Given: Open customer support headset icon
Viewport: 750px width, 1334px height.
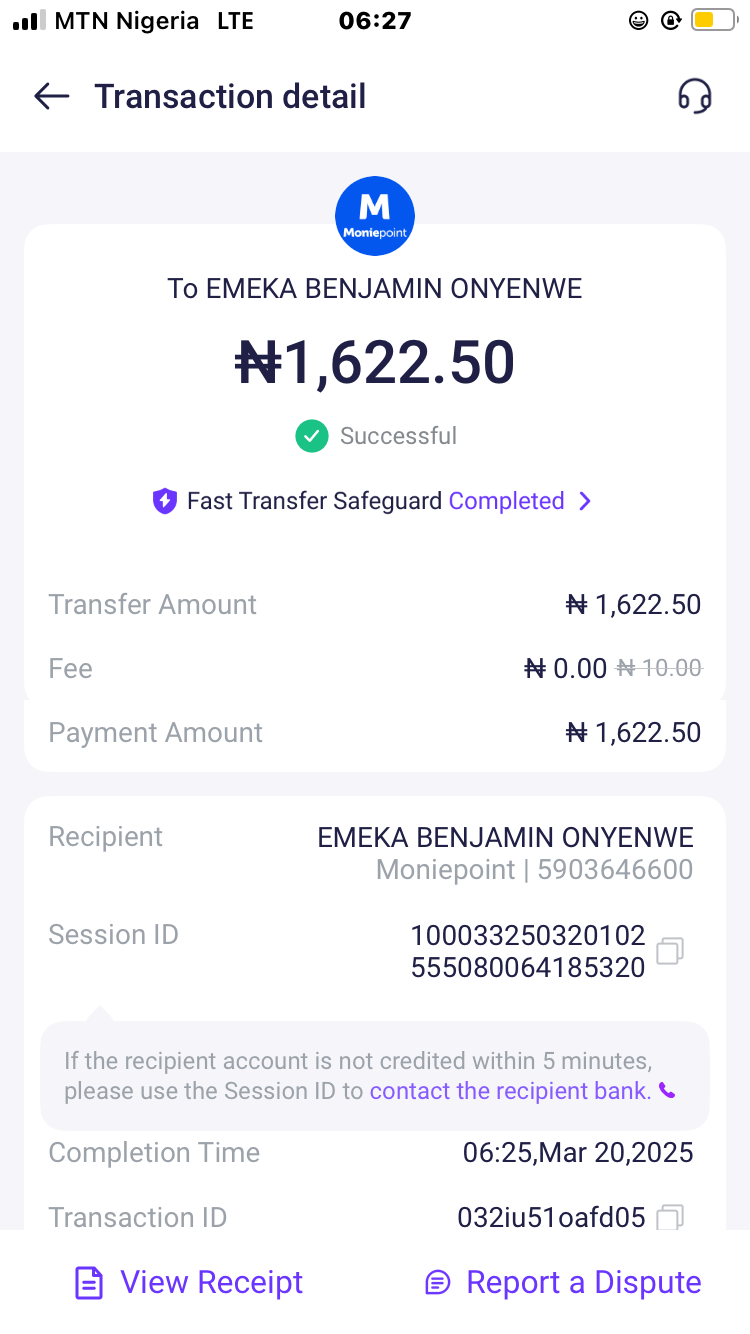Looking at the screenshot, I should click(x=694, y=96).
